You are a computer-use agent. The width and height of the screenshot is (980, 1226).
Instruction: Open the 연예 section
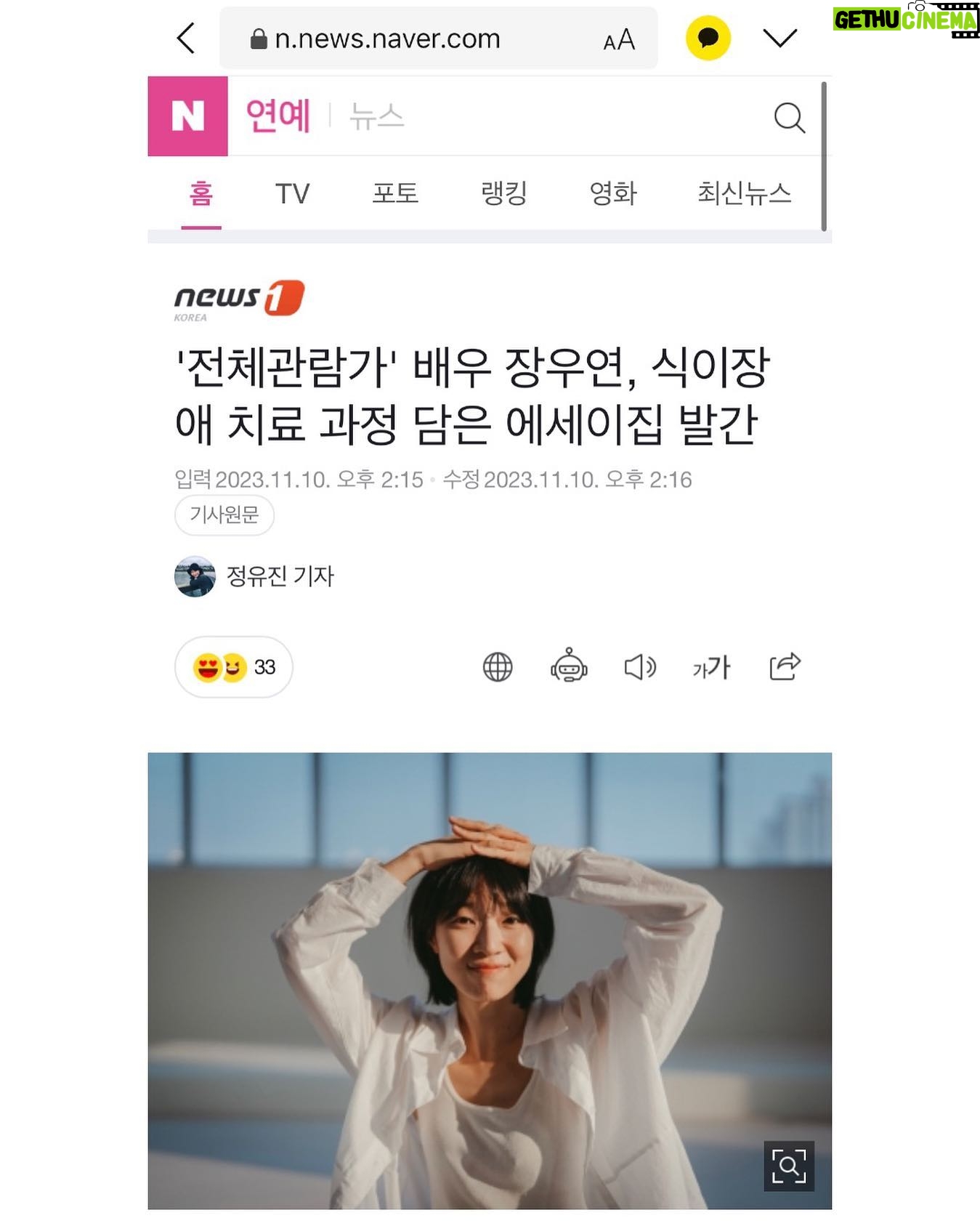pos(278,116)
